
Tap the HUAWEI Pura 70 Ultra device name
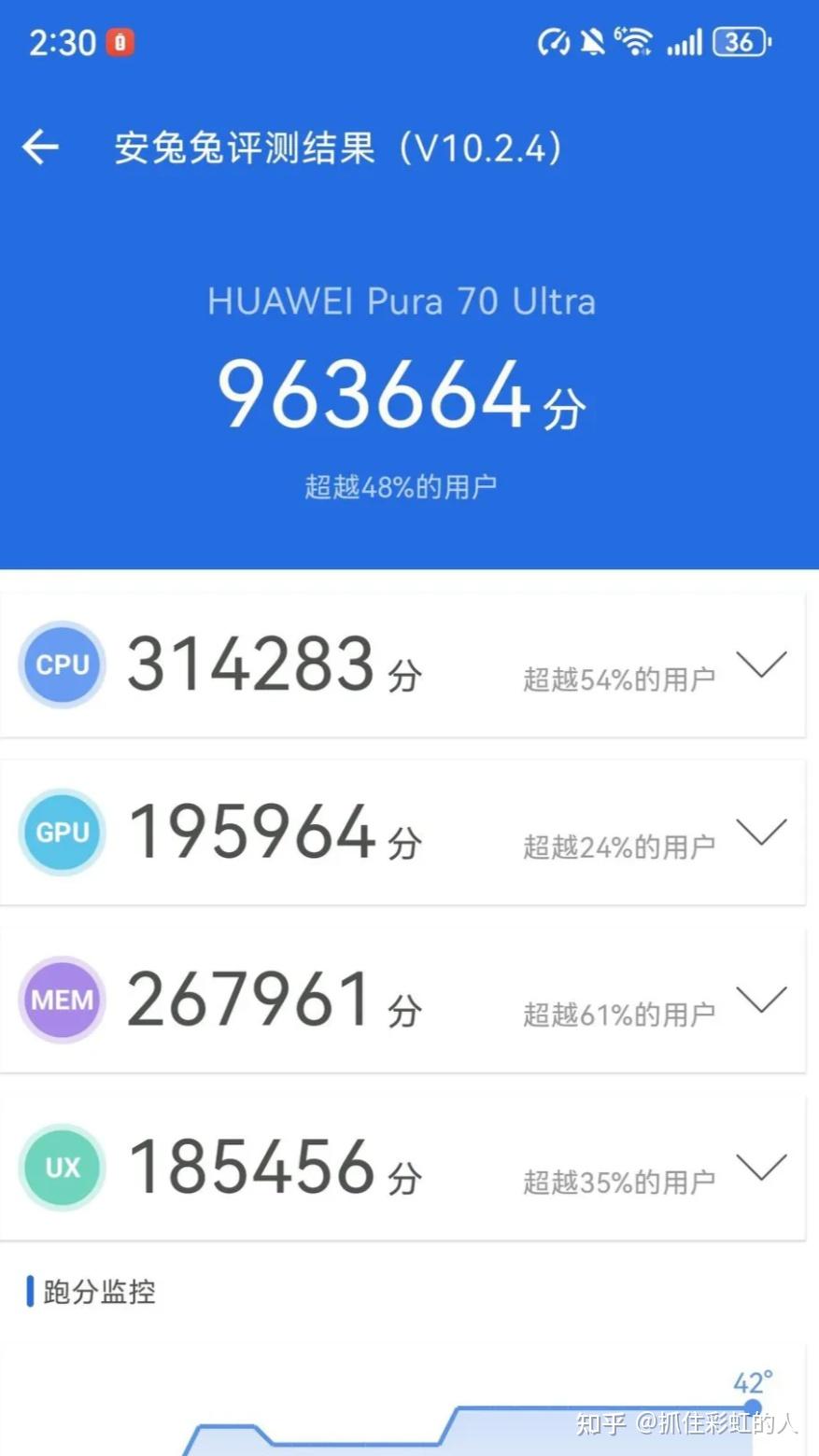(403, 301)
